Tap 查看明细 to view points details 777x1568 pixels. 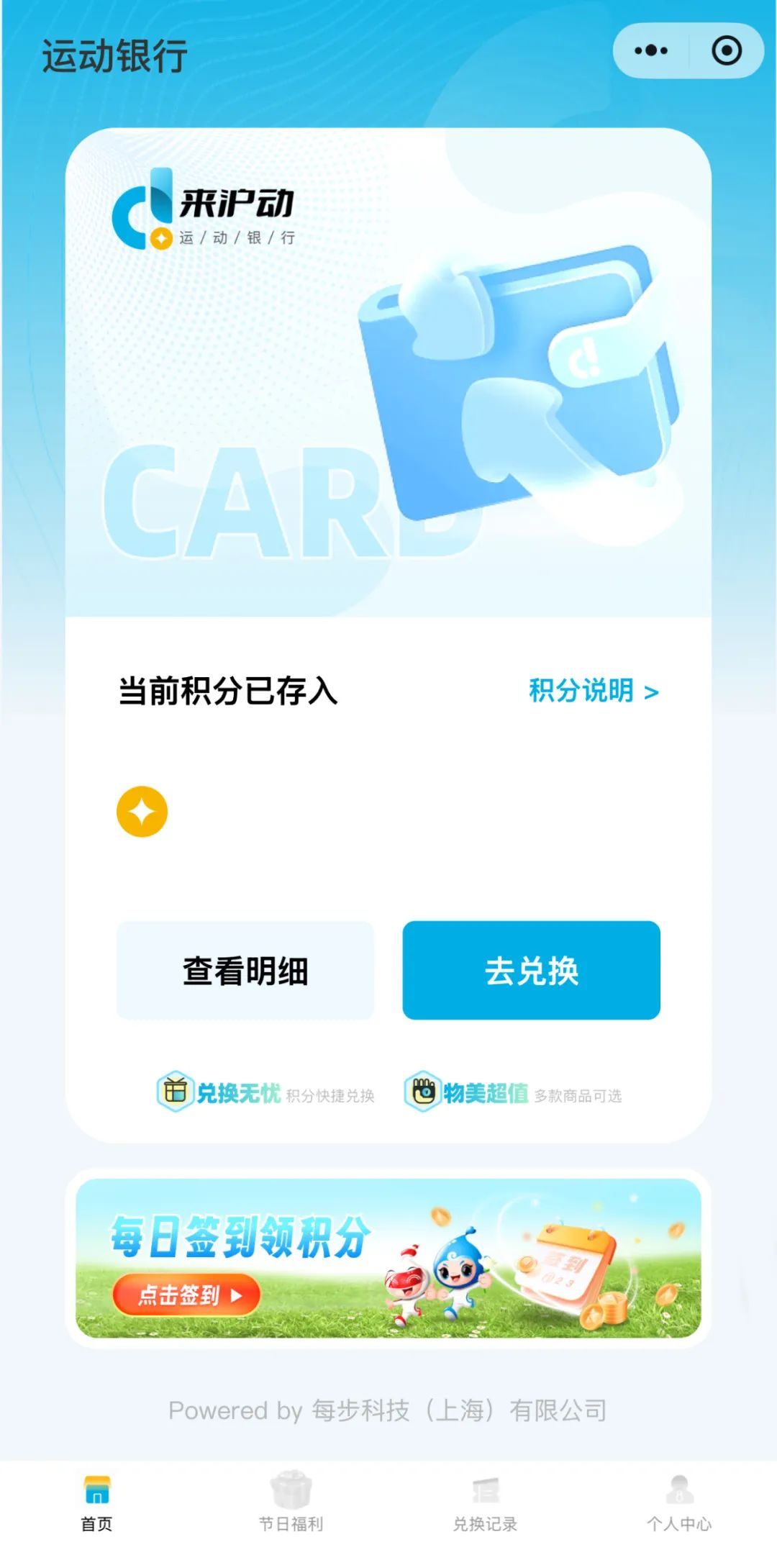(x=245, y=971)
